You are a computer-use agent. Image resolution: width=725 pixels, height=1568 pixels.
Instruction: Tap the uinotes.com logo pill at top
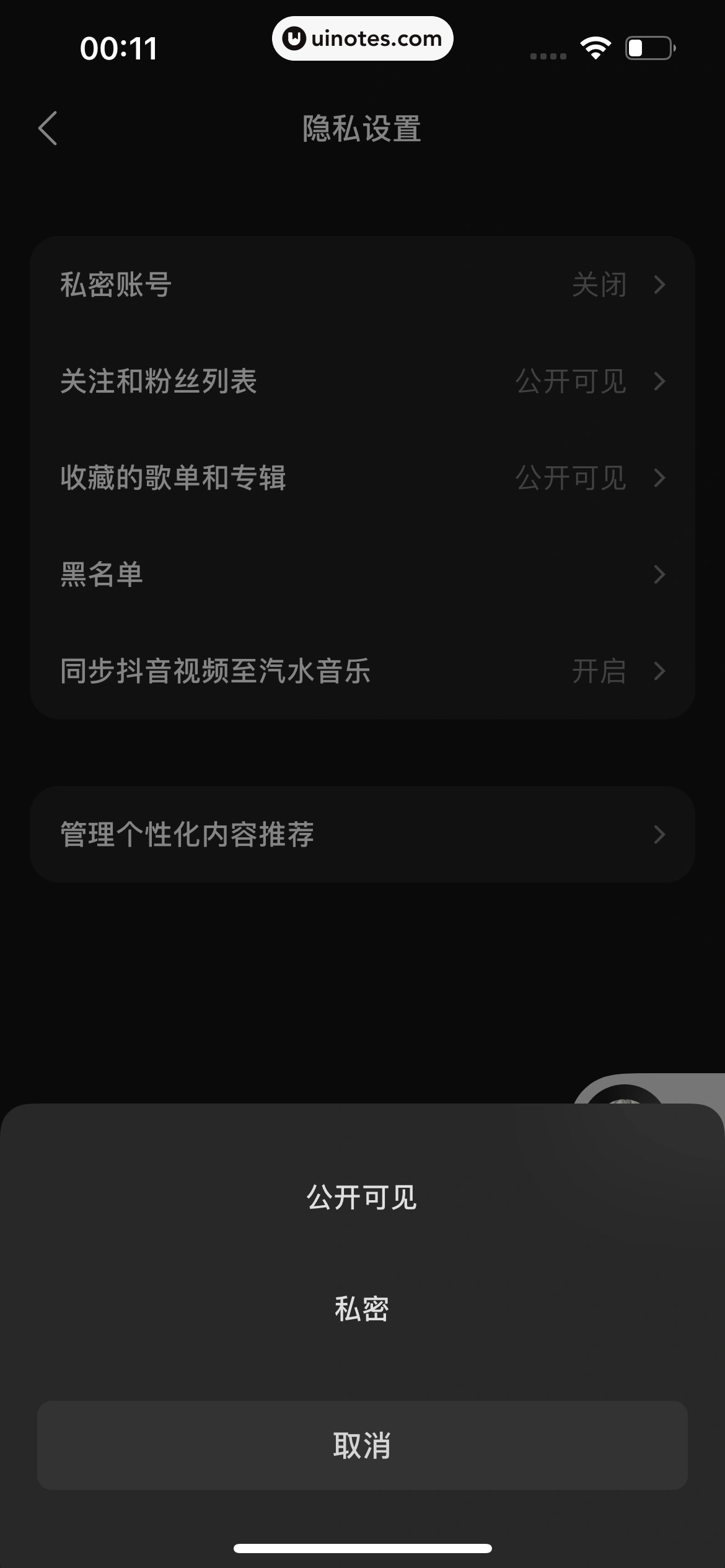point(362,38)
